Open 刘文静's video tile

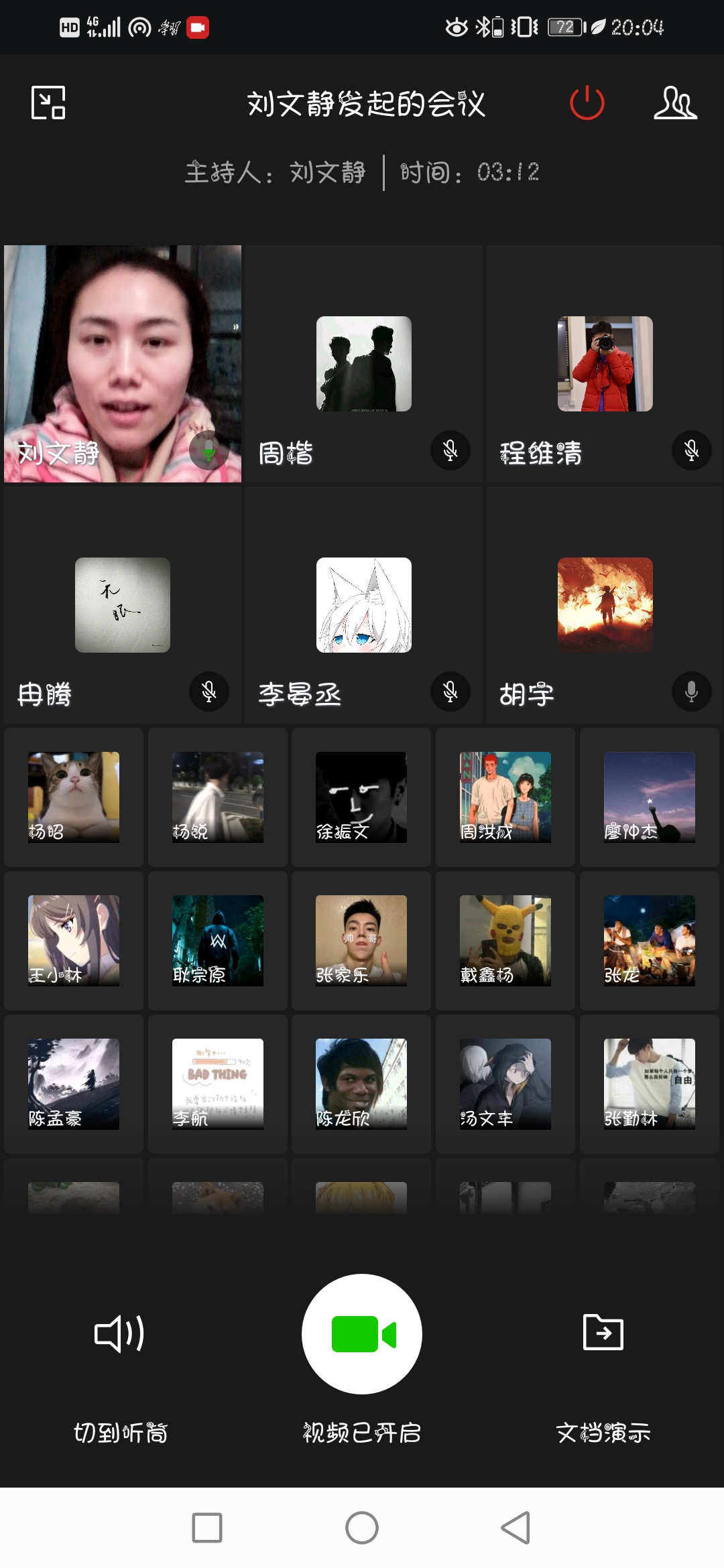(x=123, y=363)
